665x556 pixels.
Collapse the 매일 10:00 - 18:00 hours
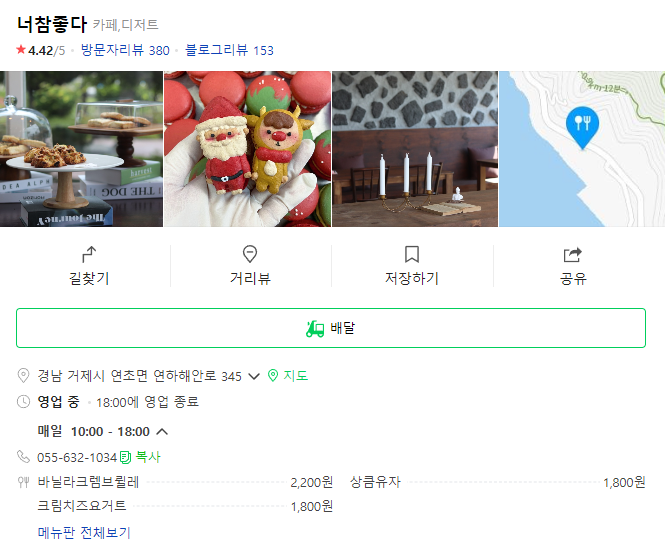click(162, 432)
